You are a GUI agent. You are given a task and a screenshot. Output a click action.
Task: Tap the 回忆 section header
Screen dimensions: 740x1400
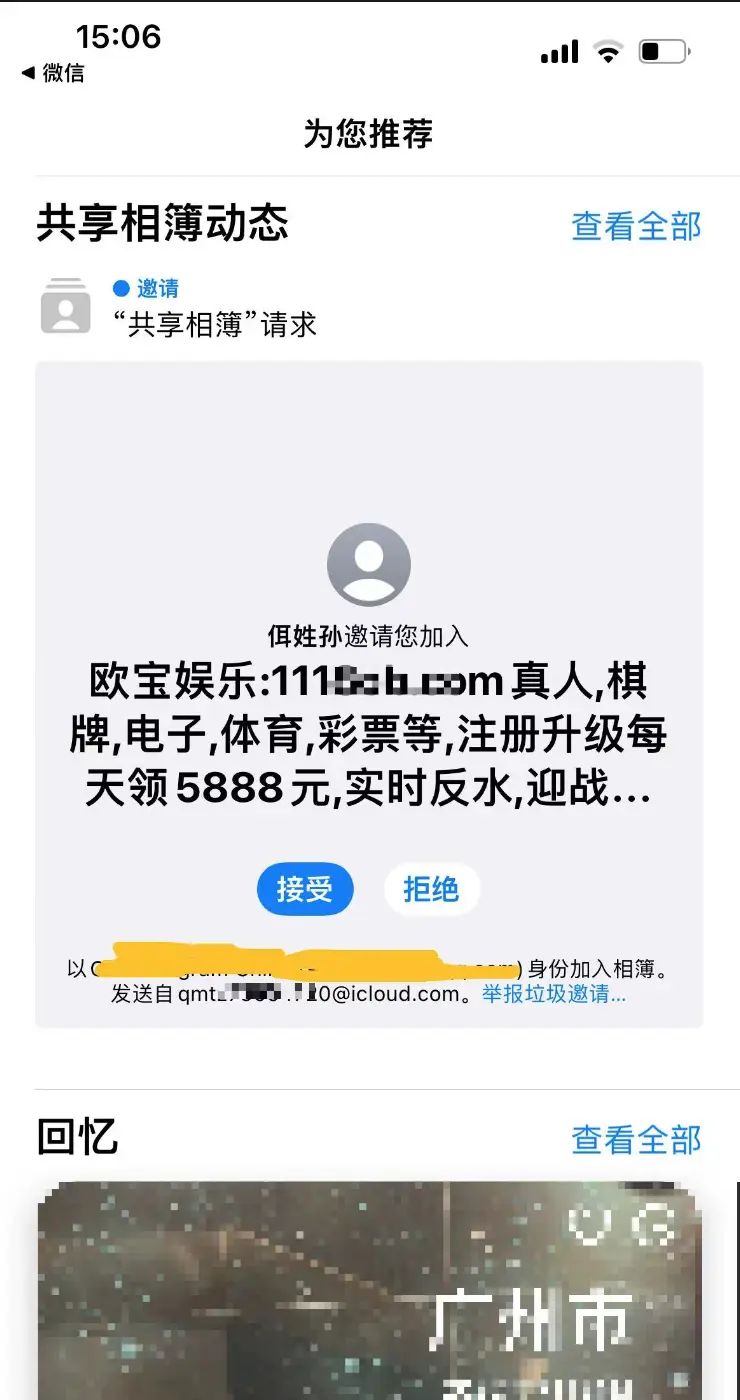click(76, 1138)
